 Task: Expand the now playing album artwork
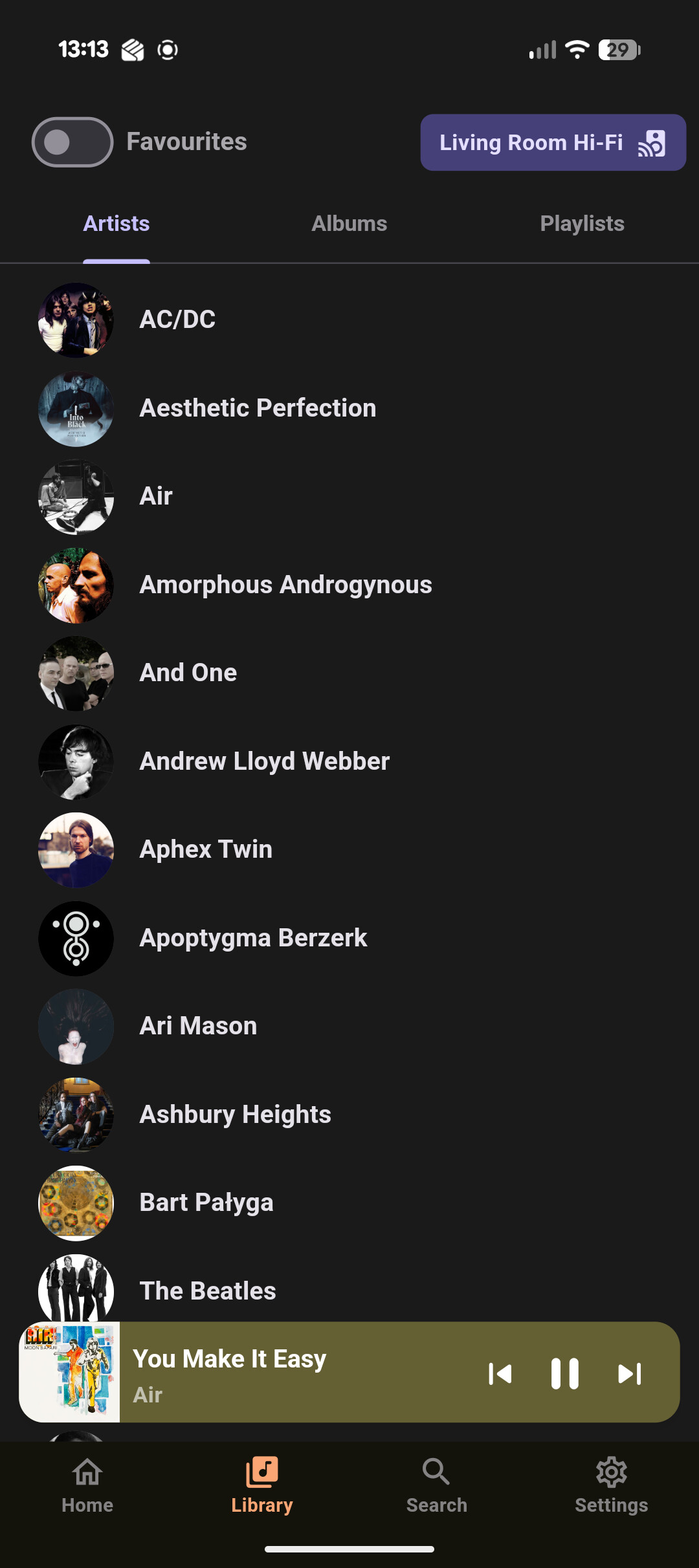click(70, 1372)
